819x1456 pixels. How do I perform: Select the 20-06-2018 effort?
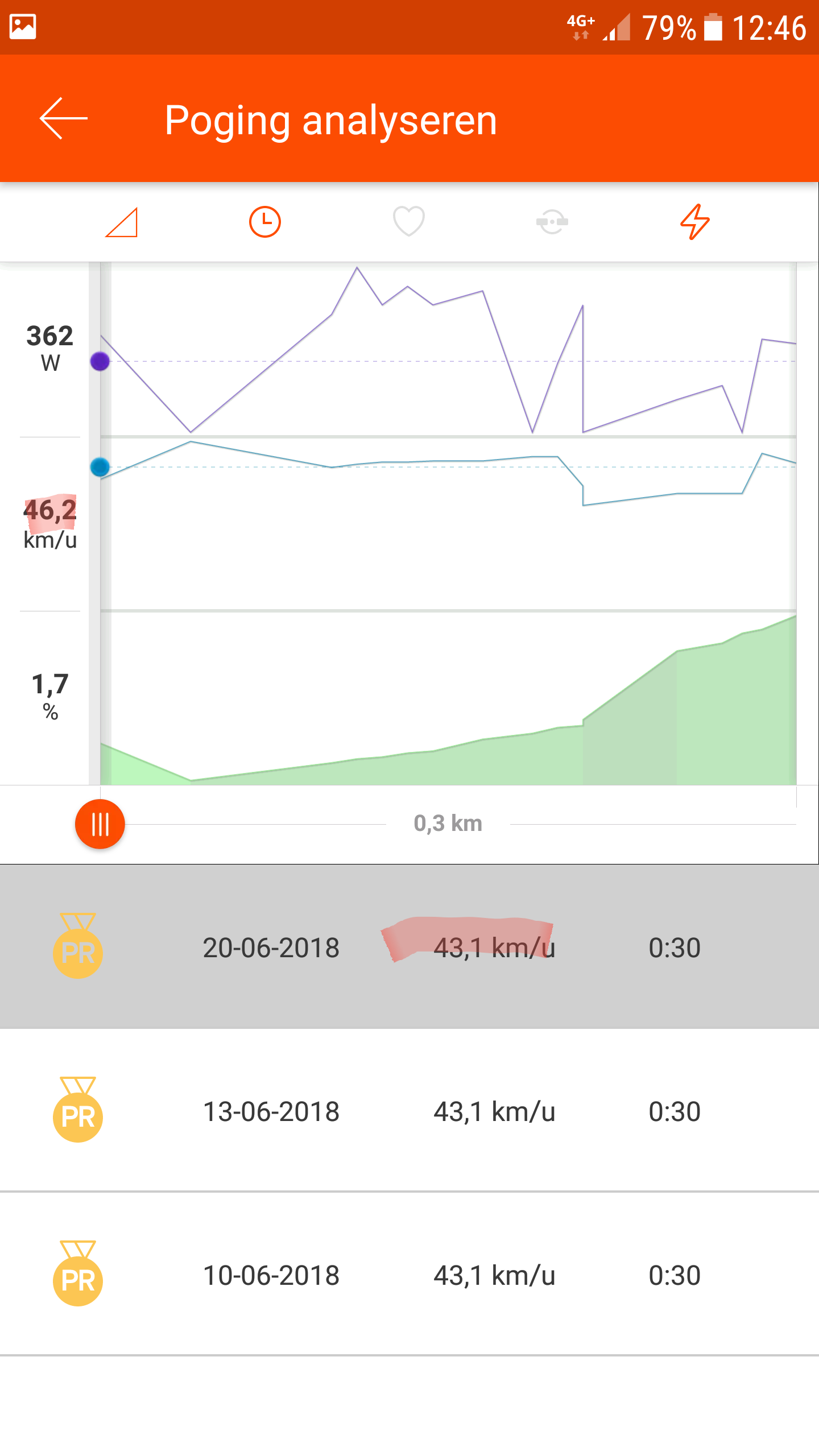coord(409,947)
